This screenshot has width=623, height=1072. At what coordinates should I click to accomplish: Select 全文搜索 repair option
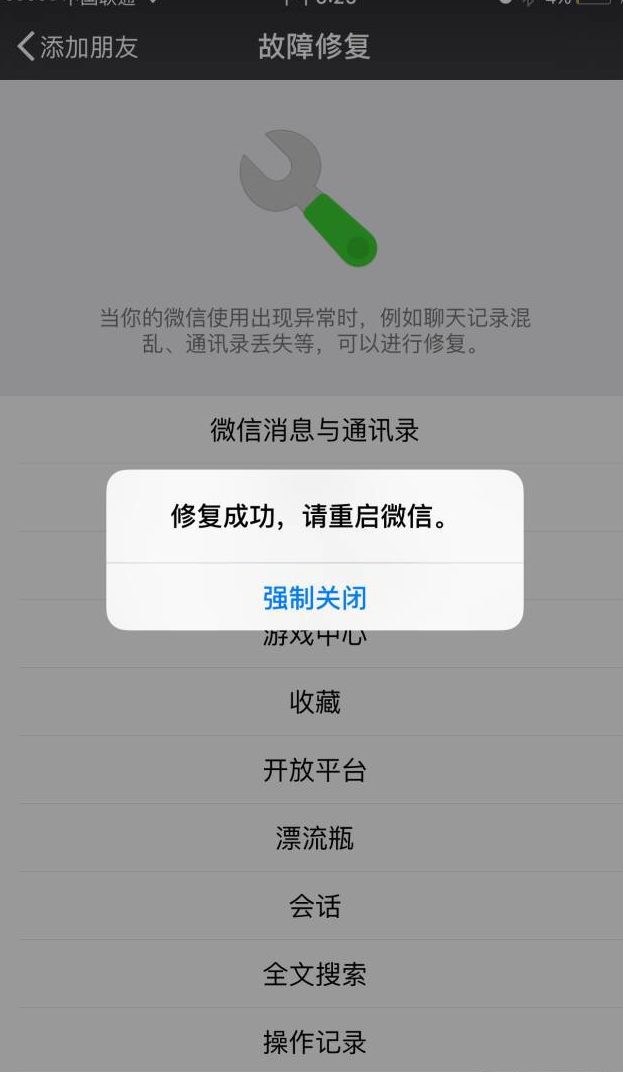(x=314, y=975)
